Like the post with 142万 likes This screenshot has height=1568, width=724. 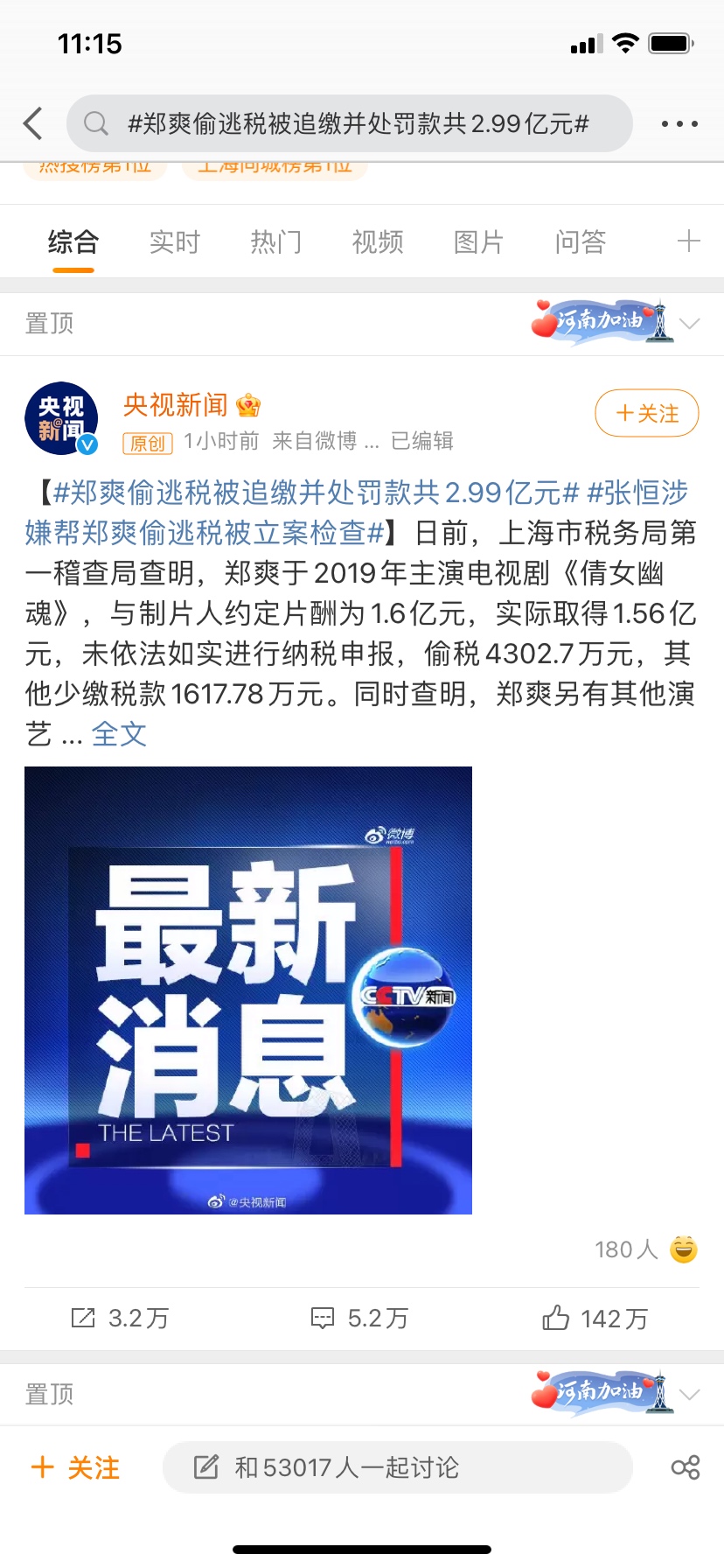point(595,1318)
